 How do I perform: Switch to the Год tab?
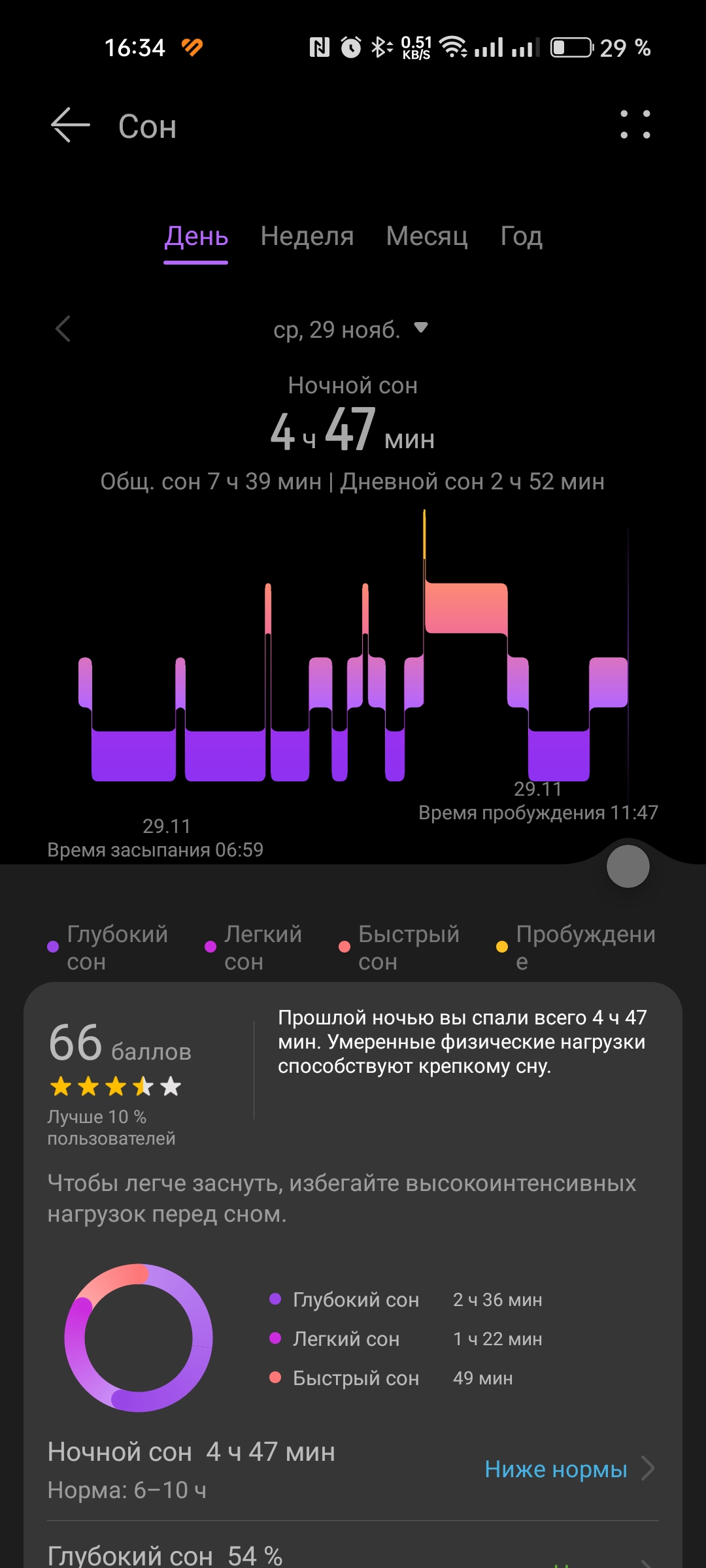pyautogui.click(x=521, y=237)
